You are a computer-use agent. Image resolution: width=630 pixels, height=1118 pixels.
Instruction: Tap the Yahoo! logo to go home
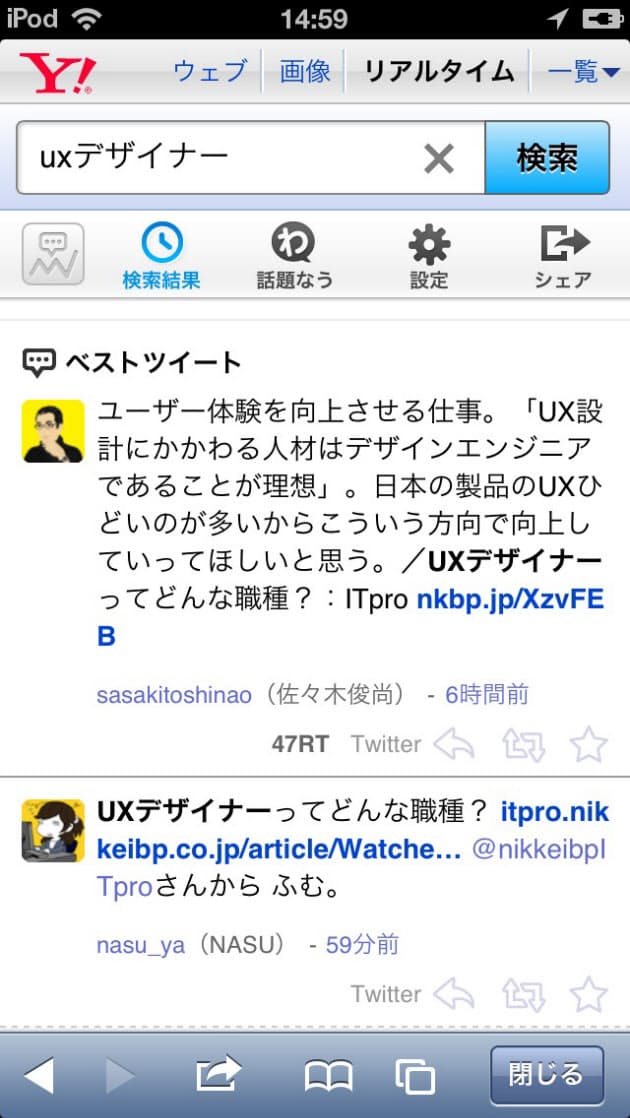pyautogui.click(x=62, y=73)
